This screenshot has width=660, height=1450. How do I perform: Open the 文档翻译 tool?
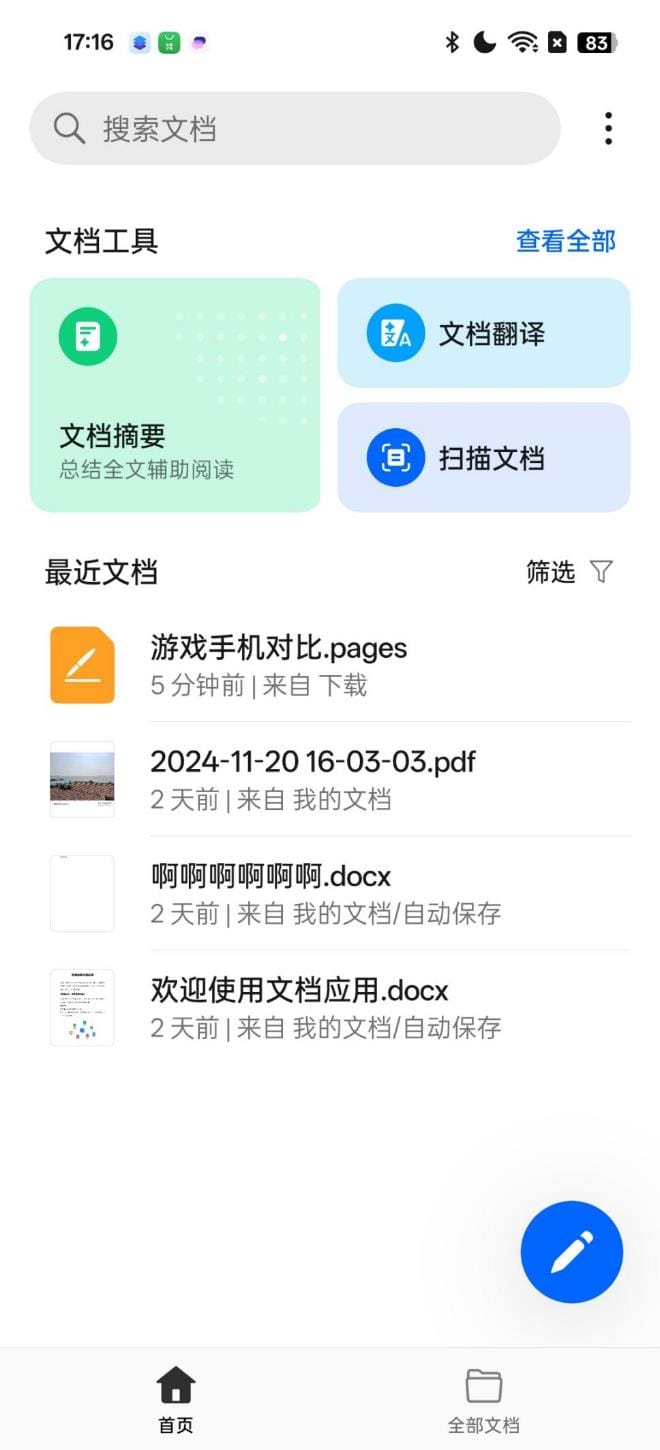click(483, 333)
